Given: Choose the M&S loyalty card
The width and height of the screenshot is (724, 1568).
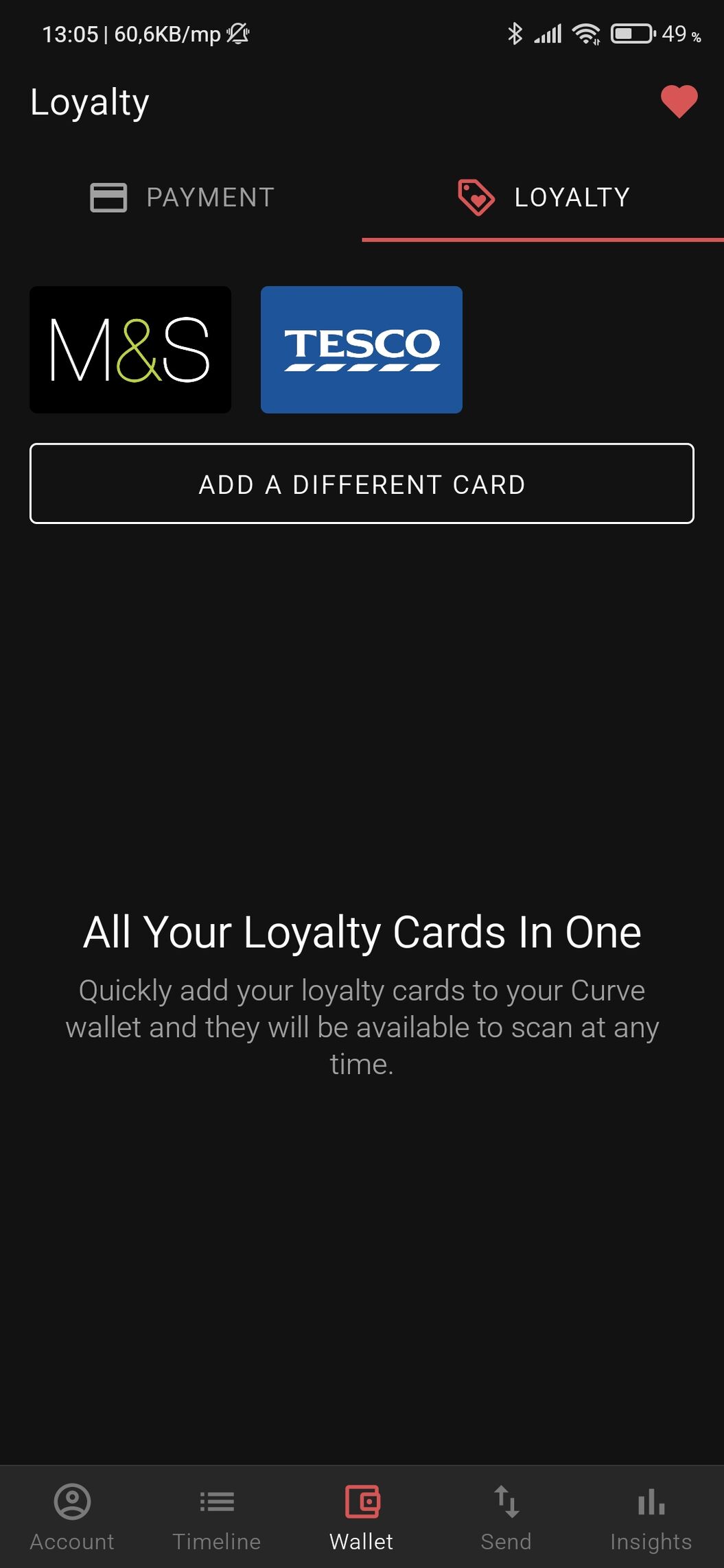Looking at the screenshot, I should [x=130, y=350].
